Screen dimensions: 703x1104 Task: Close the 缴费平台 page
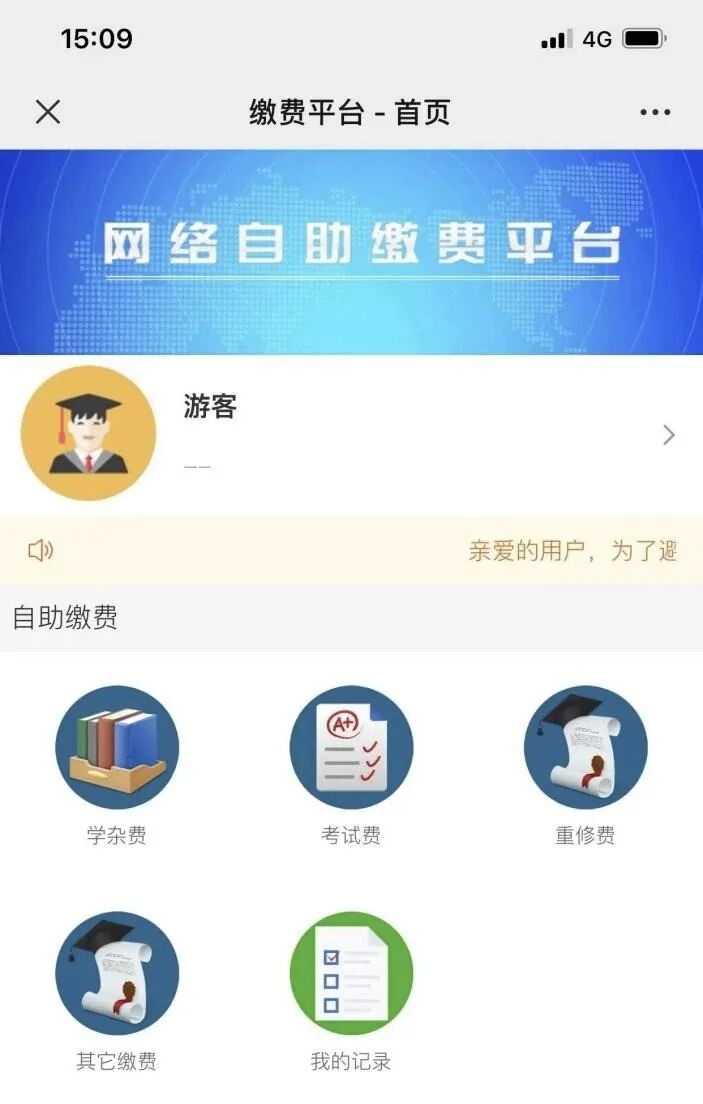pyautogui.click(x=48, y=112)
